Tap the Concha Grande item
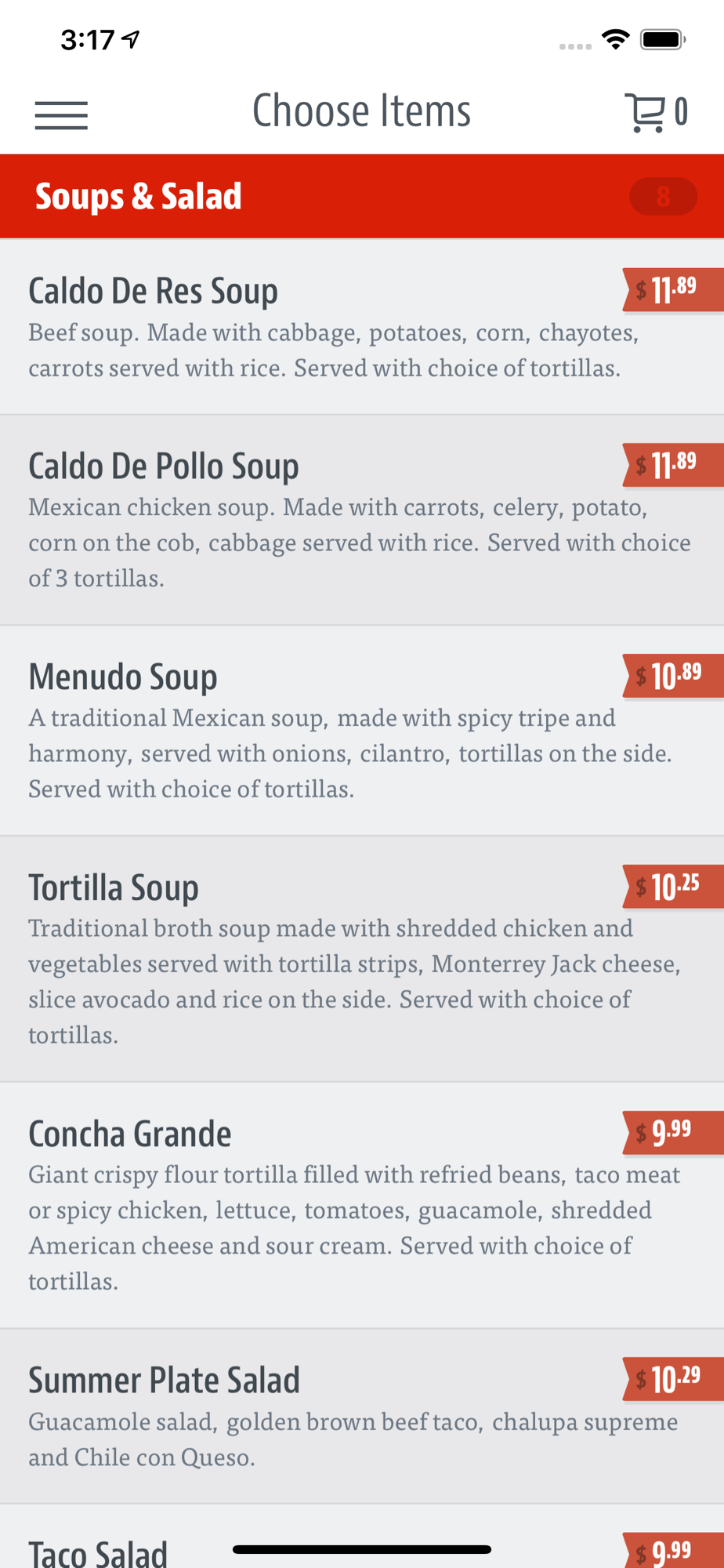Image resolution: width=724 pixels, height=1568 pixels. (x=362, y=1206)
